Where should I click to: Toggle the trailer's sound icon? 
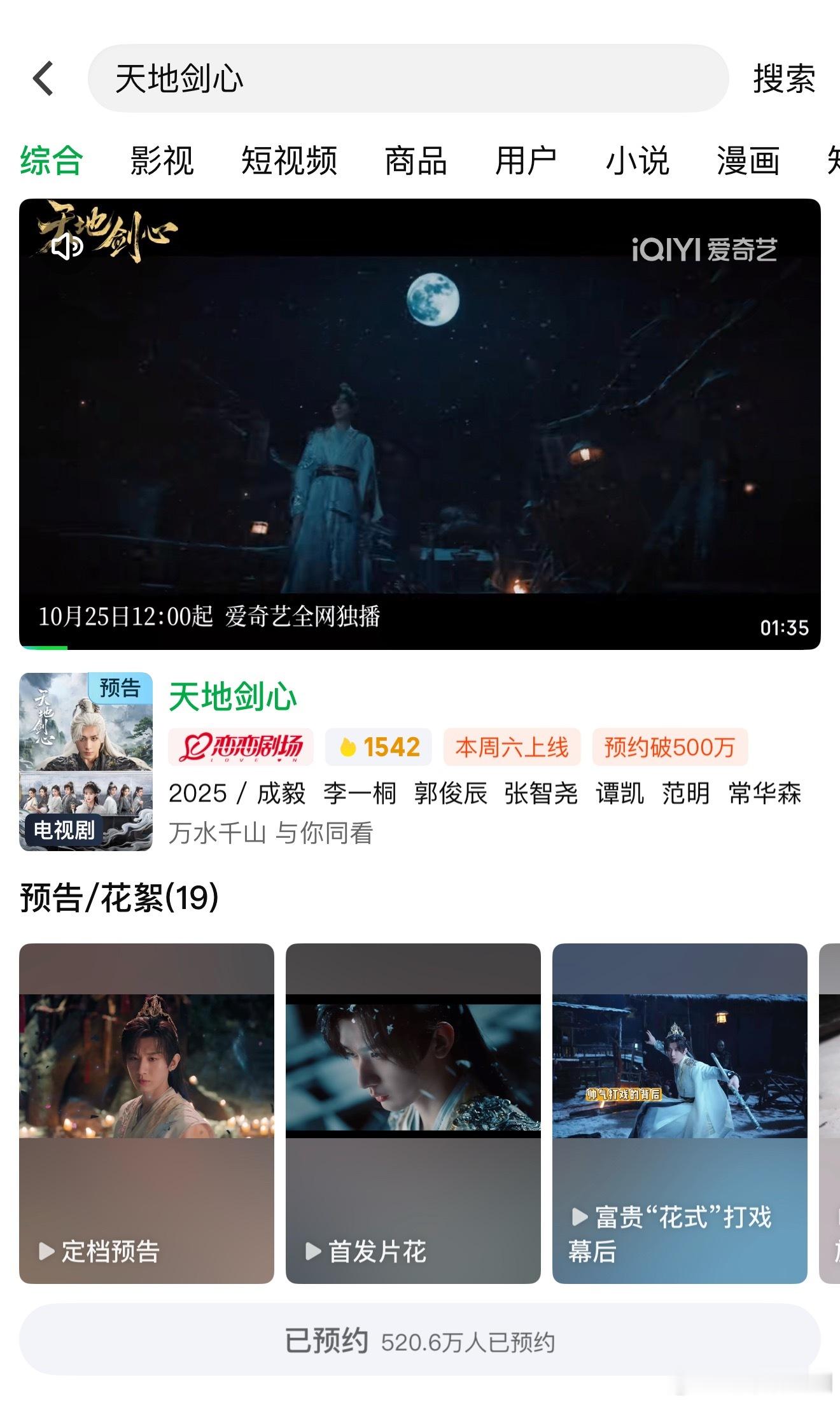coord(67,246)
